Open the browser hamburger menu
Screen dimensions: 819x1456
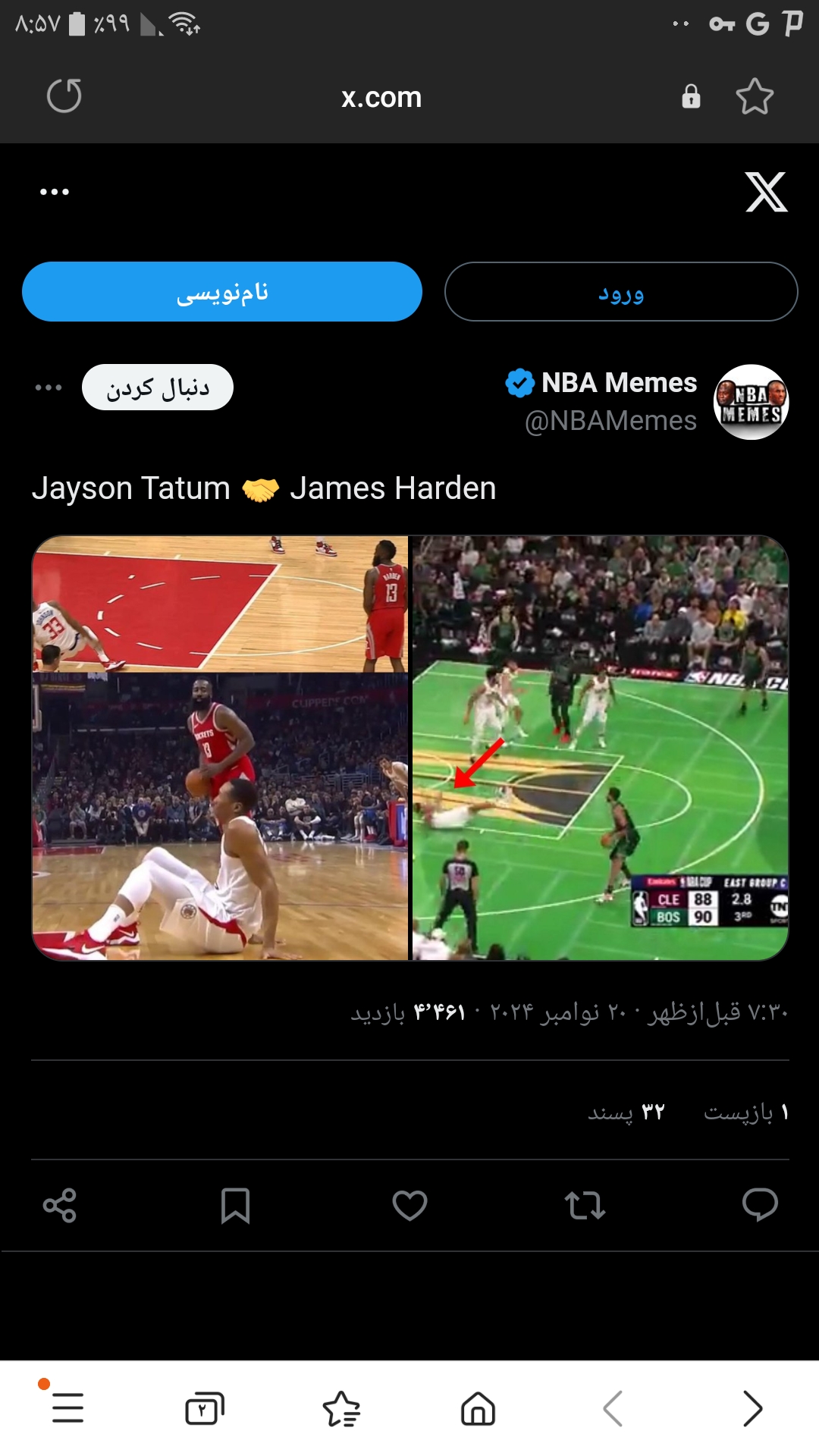67,1407
